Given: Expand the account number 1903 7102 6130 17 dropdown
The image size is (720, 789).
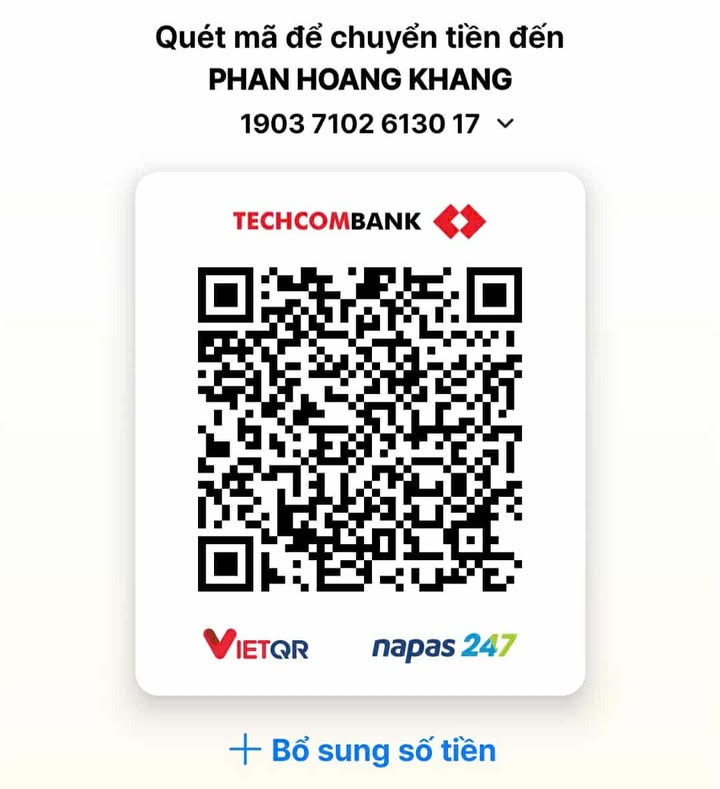Looking at the screenshot, I should [x=505, y=124].
